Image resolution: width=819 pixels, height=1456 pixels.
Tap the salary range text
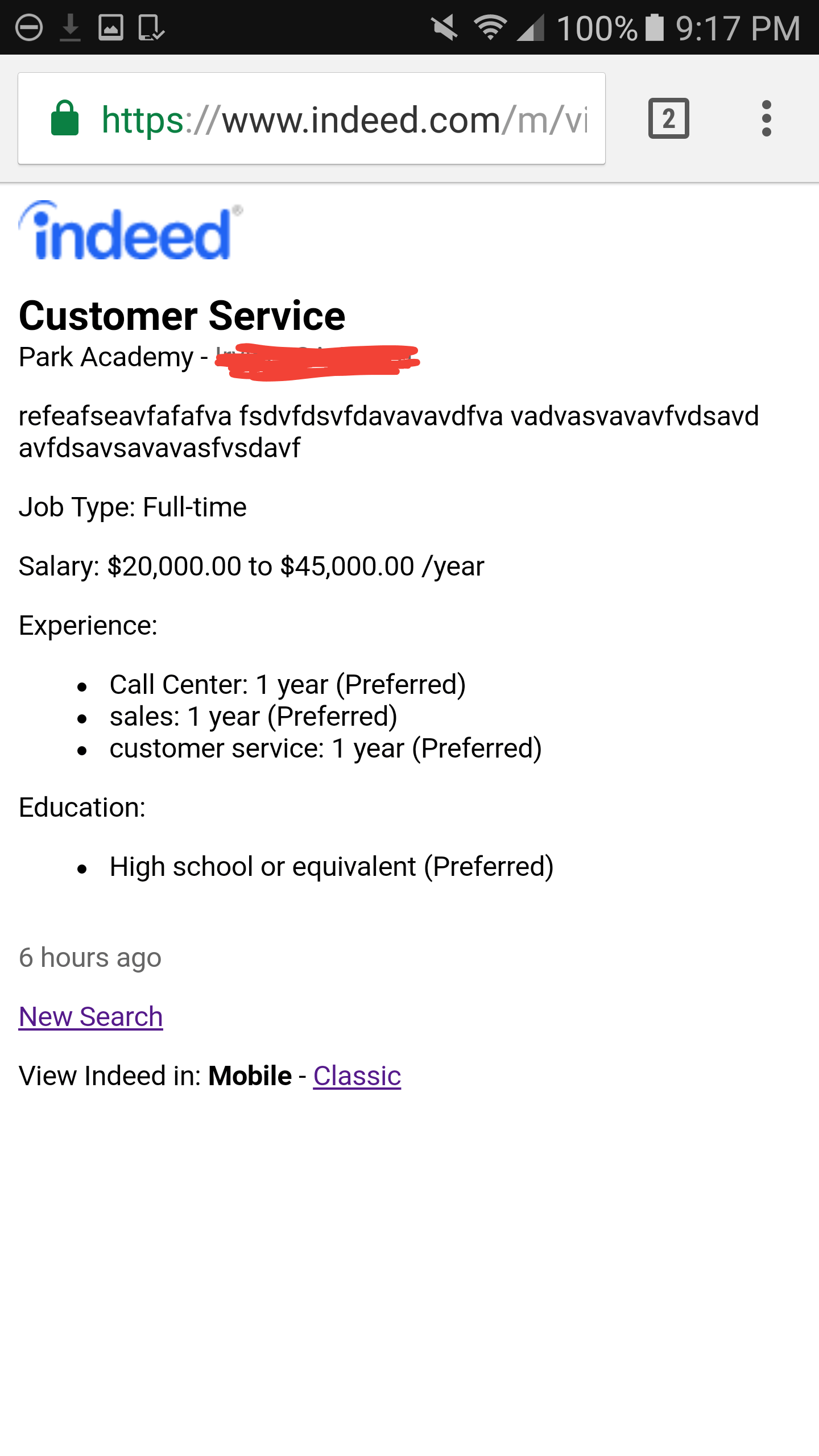click(250, 565)
